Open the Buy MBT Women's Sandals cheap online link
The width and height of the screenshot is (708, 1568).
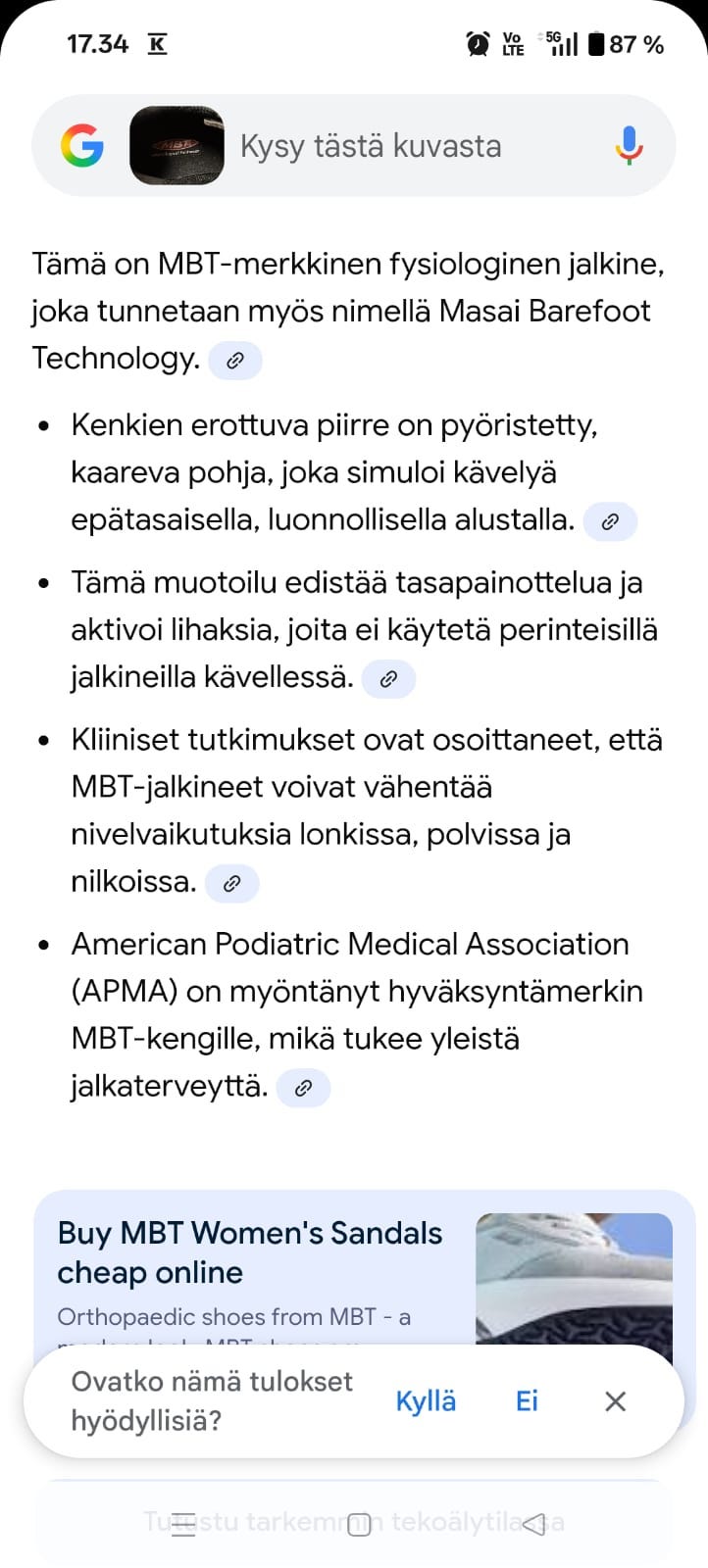coord(250,1252)
